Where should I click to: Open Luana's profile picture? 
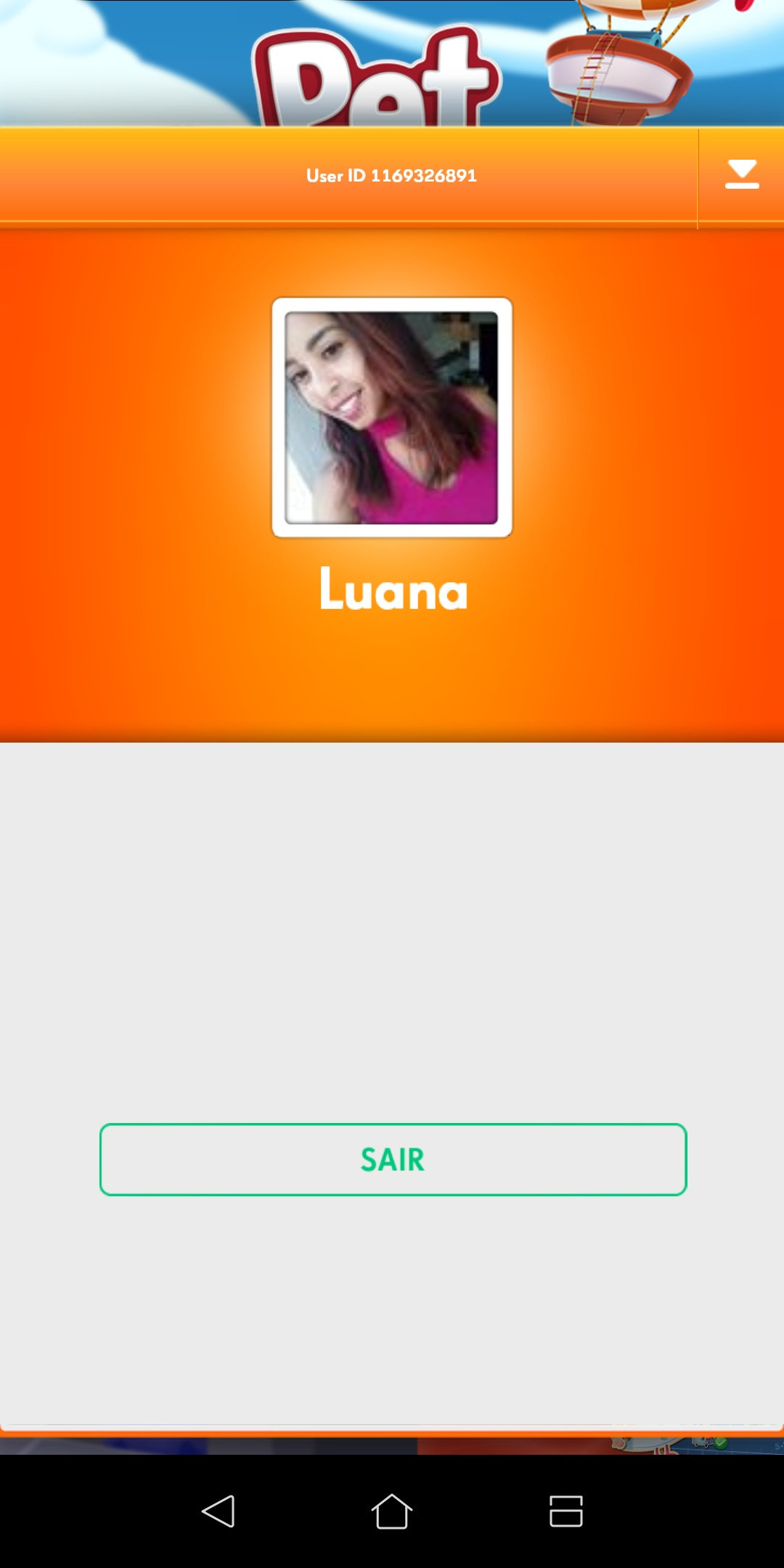tap(392, 417)
